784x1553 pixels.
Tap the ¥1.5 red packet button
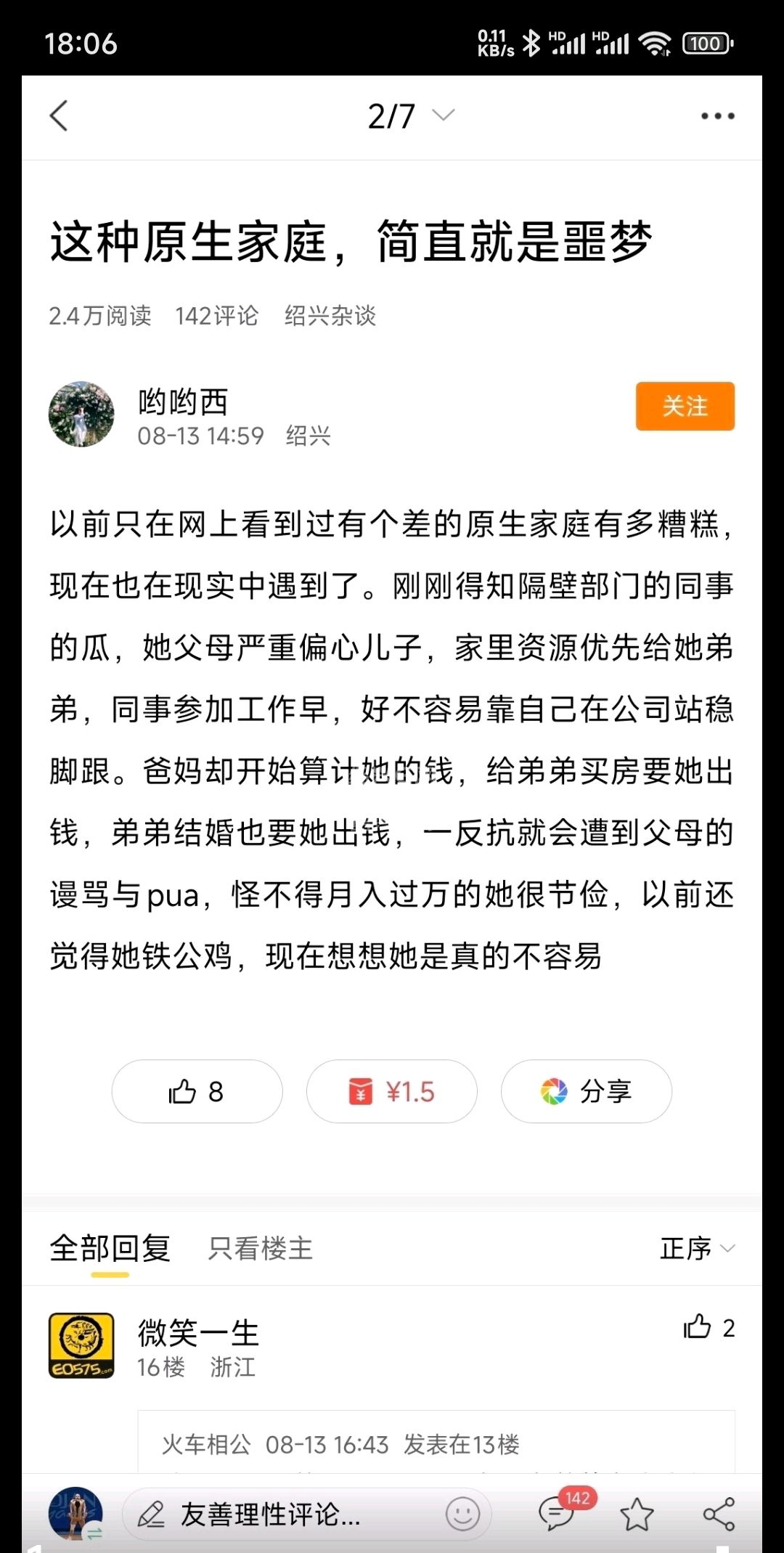click(392, 1091)
